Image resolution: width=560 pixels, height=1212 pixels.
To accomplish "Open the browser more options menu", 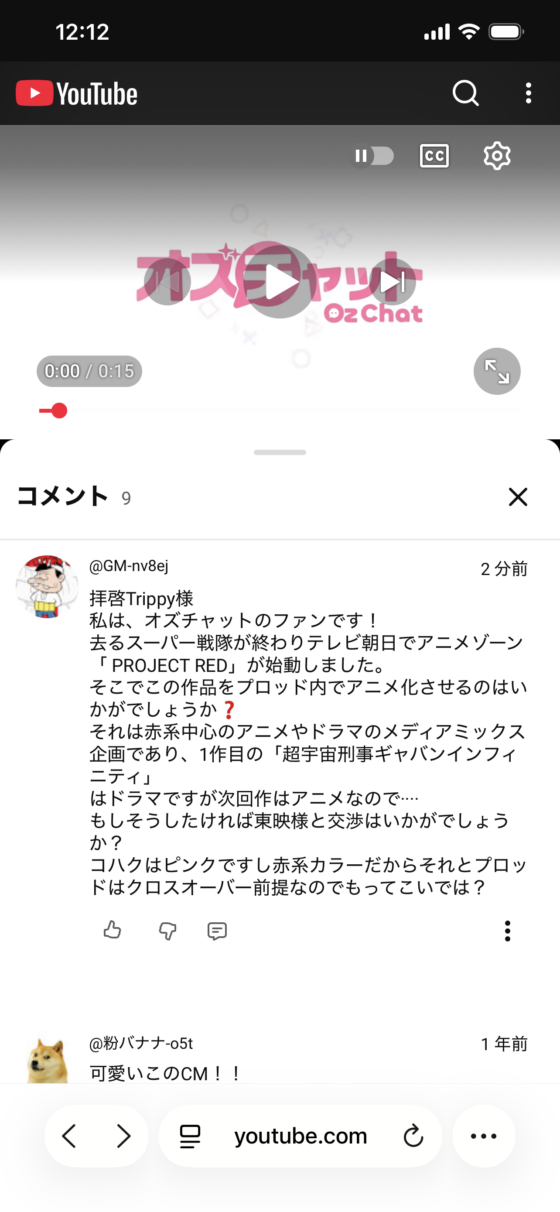I will tap(484, 1136).
